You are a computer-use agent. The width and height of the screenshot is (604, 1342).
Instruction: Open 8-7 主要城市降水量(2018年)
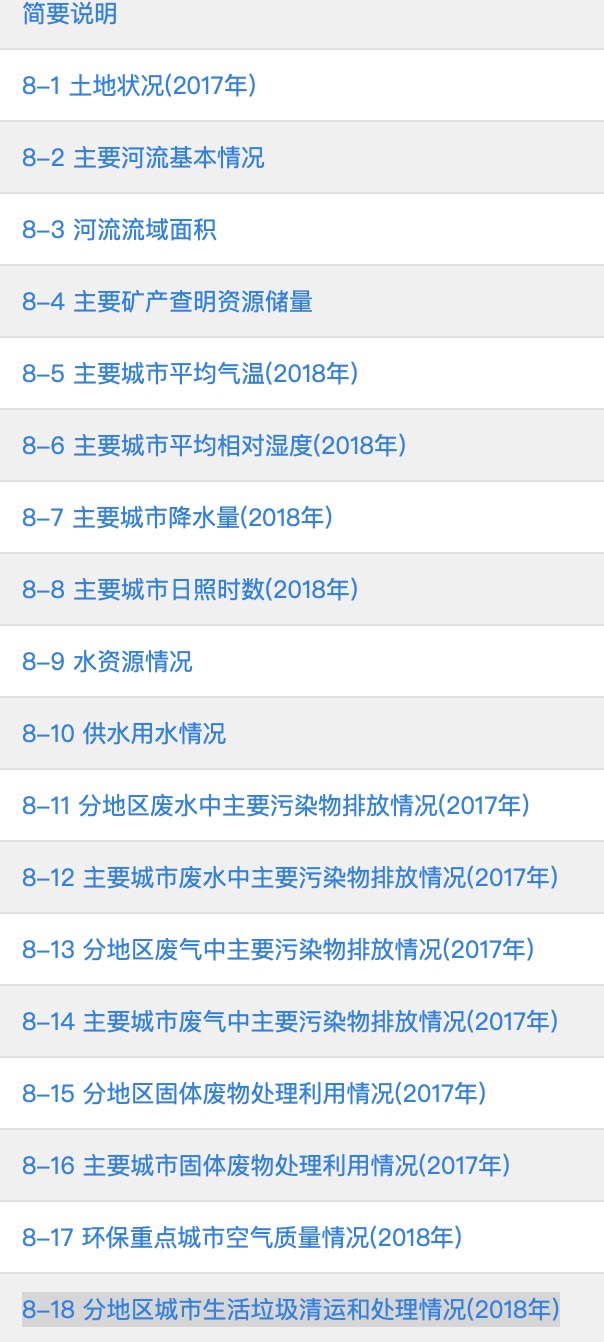pyautogui.click(x=178, y=518)
